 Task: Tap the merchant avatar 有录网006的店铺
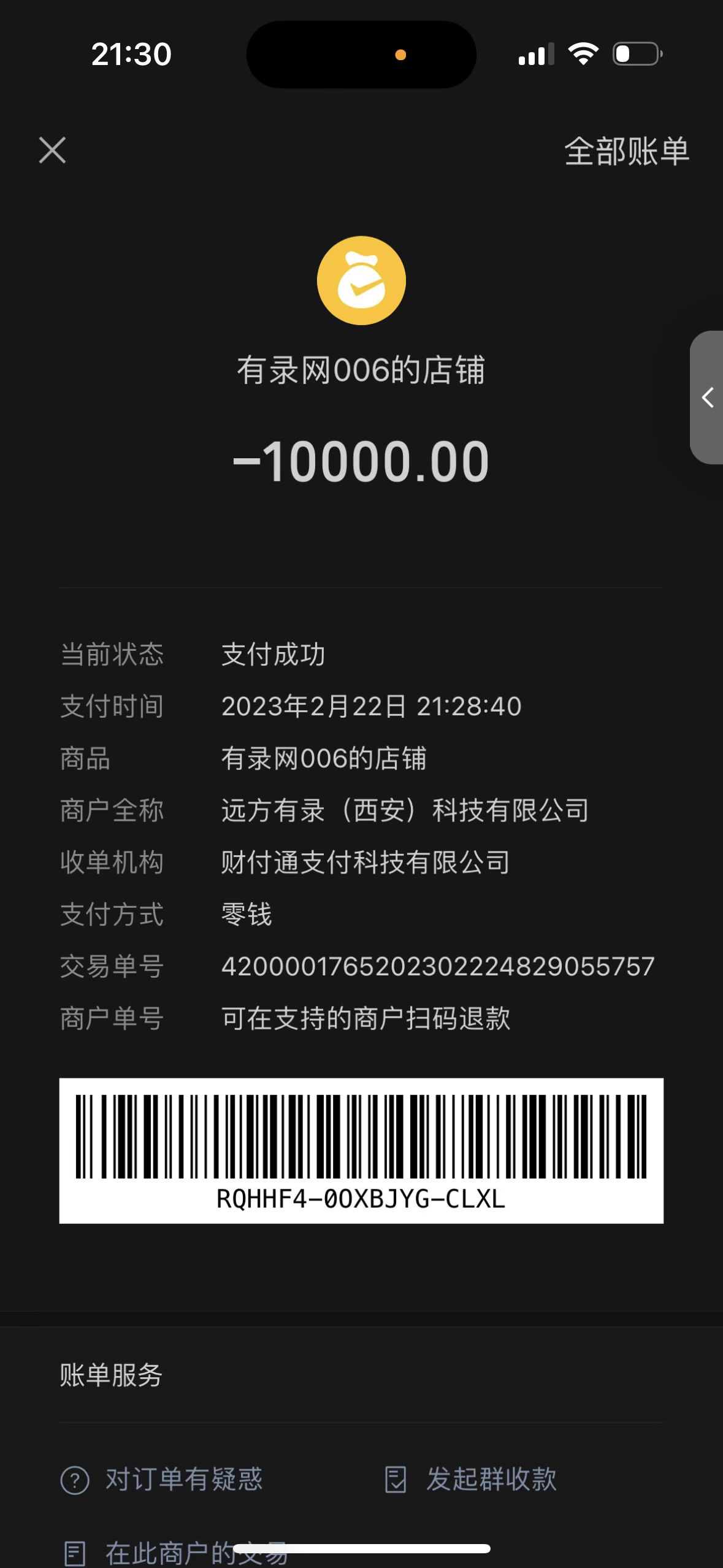tap(361, 280)
